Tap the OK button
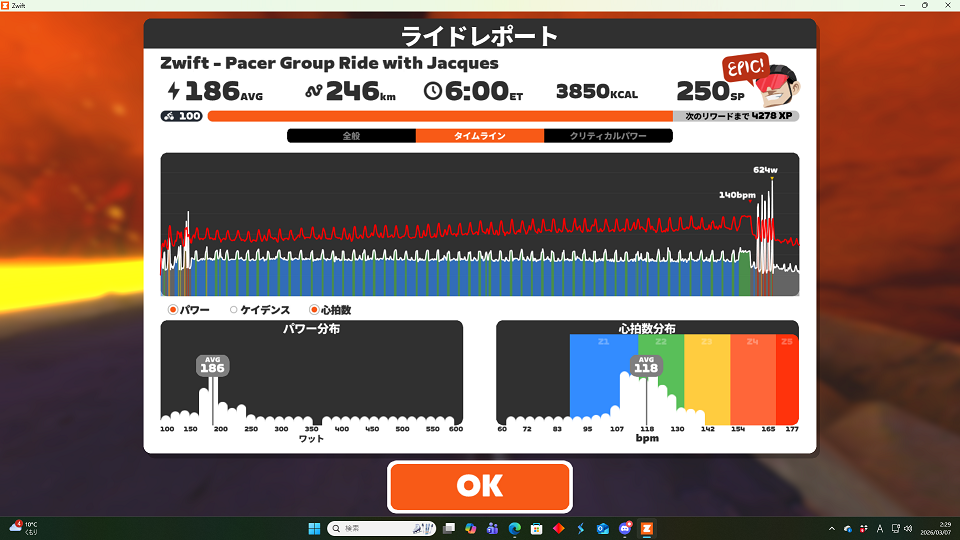960x540 pixels. click(x=479, y=486)
